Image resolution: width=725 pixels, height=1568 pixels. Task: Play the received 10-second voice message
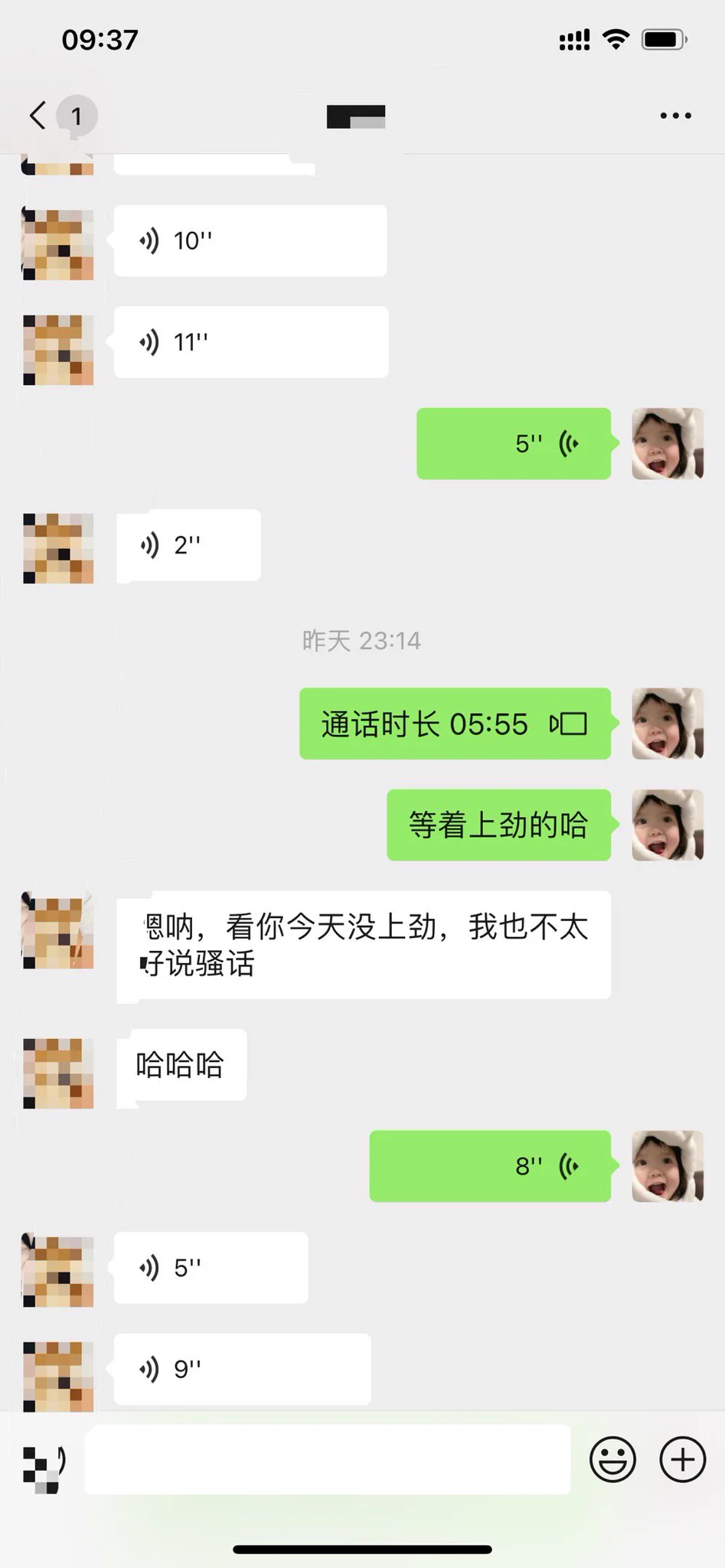tap(250, 240)
